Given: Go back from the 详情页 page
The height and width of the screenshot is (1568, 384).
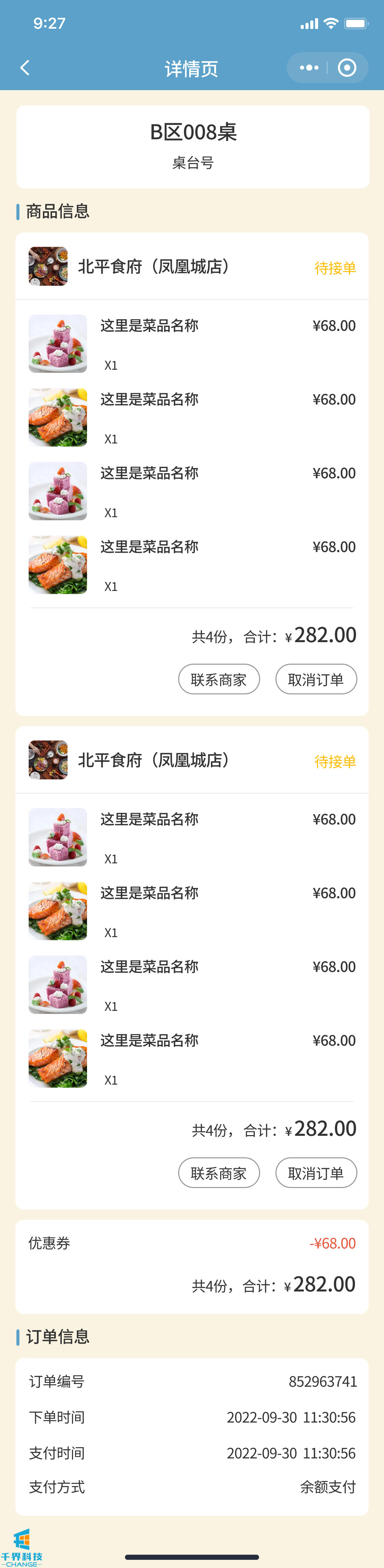Looking at the screenshot, I should (x=25, y=68).
